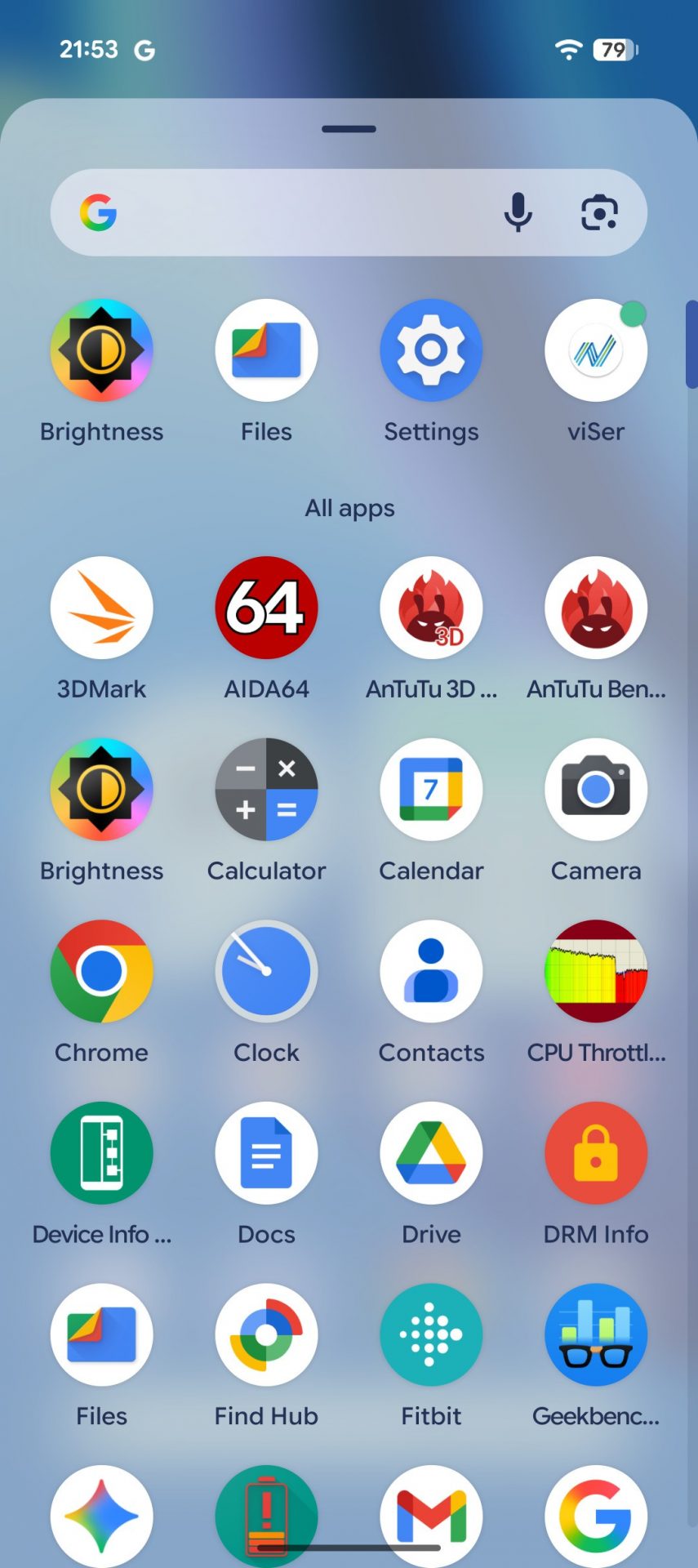Launch Calendar
Image resolution: width=698 pixels, height=1568 pixels.
(431, 790)
